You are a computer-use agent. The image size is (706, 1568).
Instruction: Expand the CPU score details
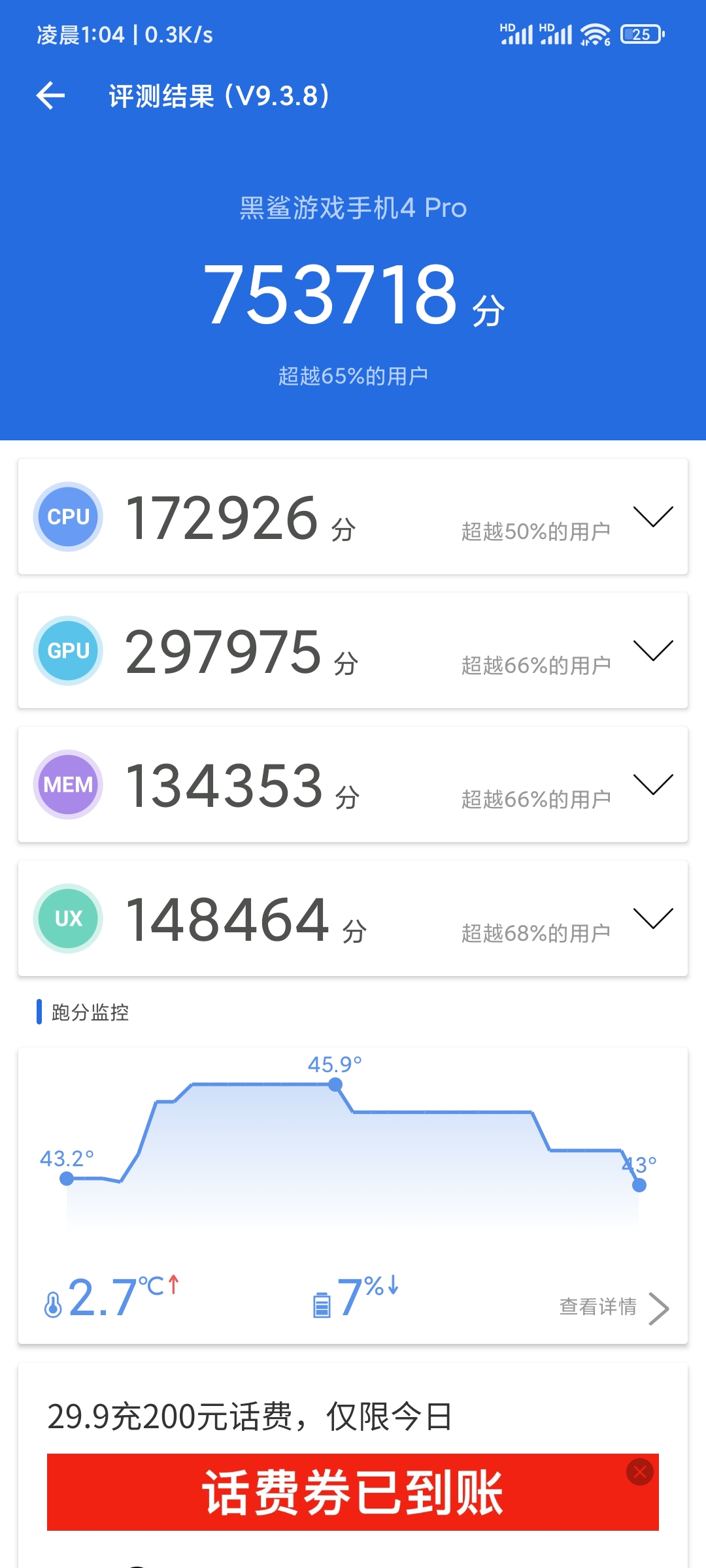653,516
